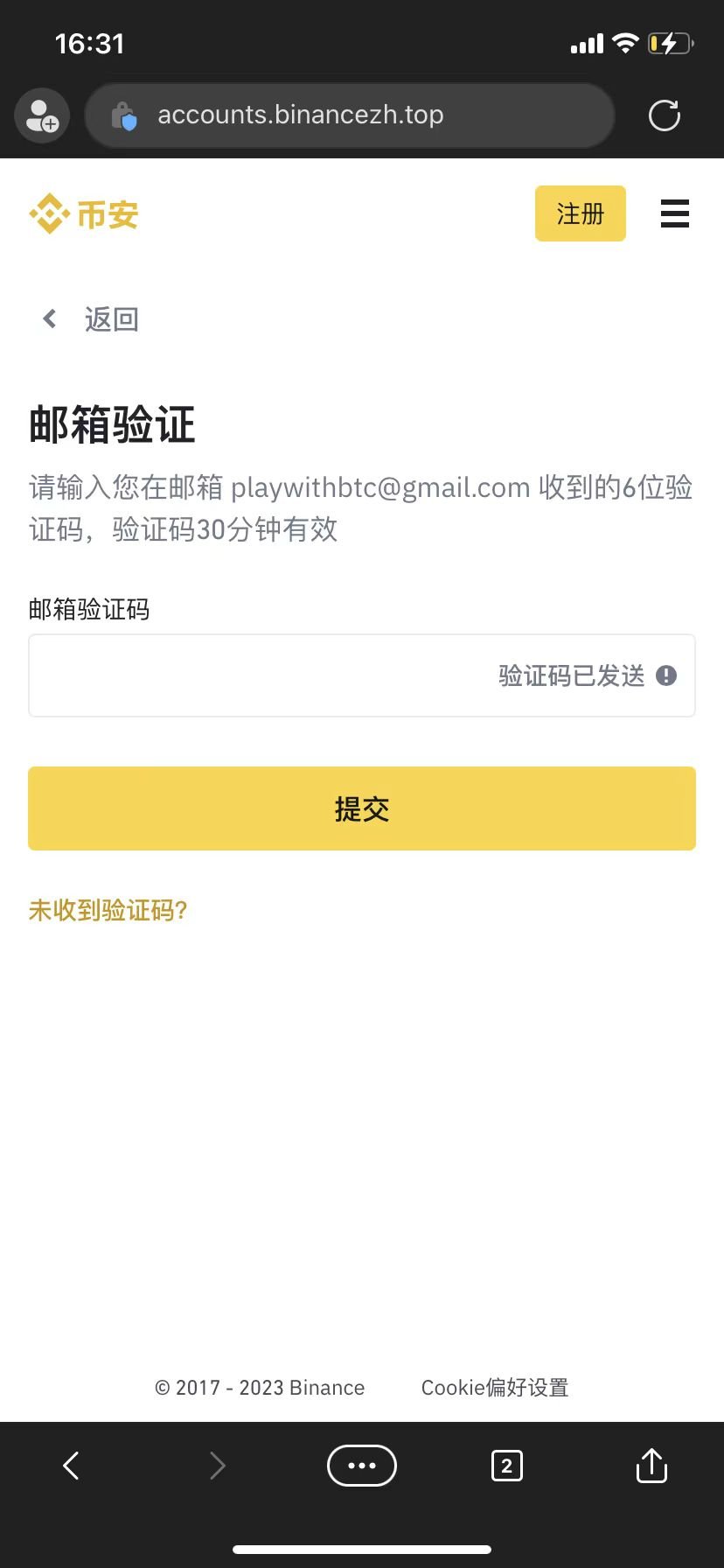Open the profile icon in browser bar

pyautogui.click(x=41, y=115)
